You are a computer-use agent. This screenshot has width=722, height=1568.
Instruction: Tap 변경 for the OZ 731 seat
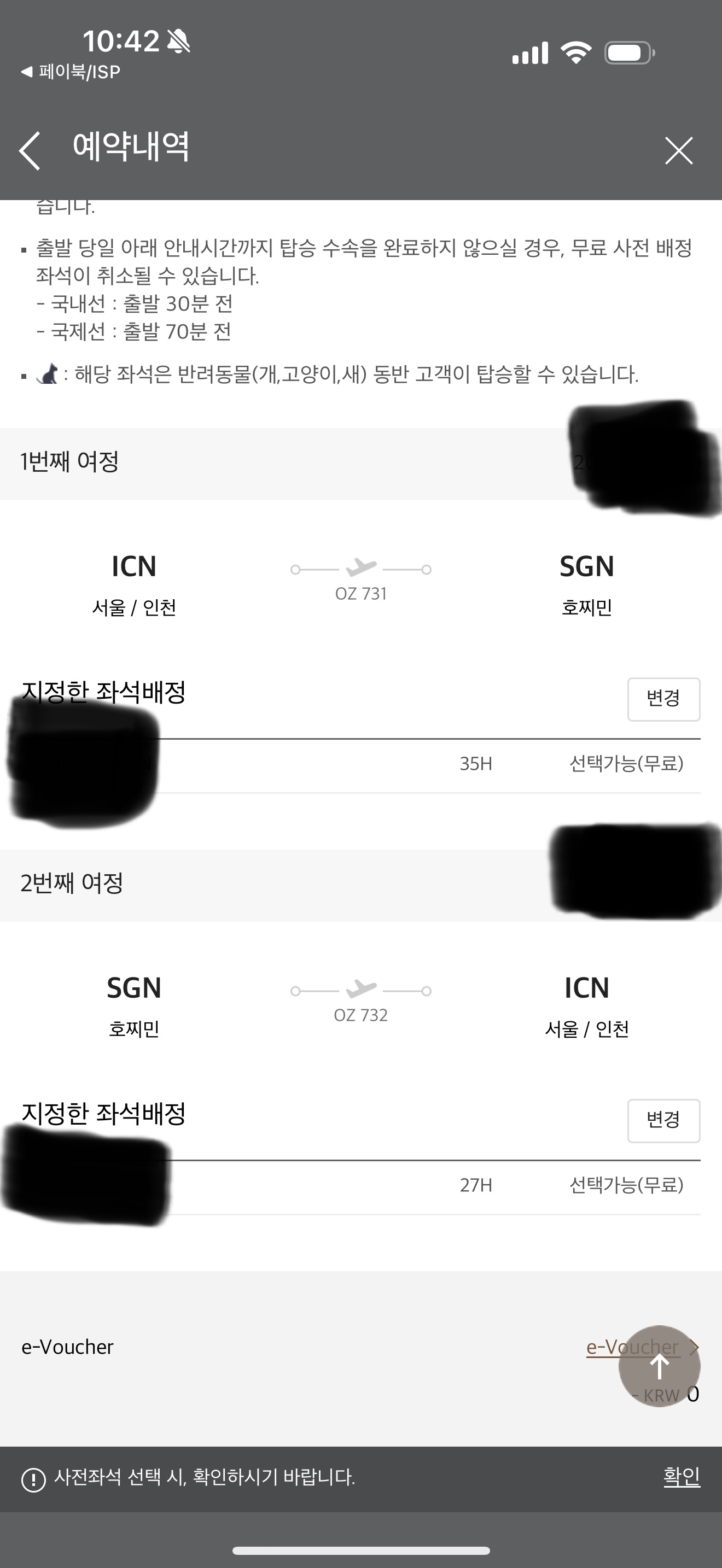click(663, 699)
